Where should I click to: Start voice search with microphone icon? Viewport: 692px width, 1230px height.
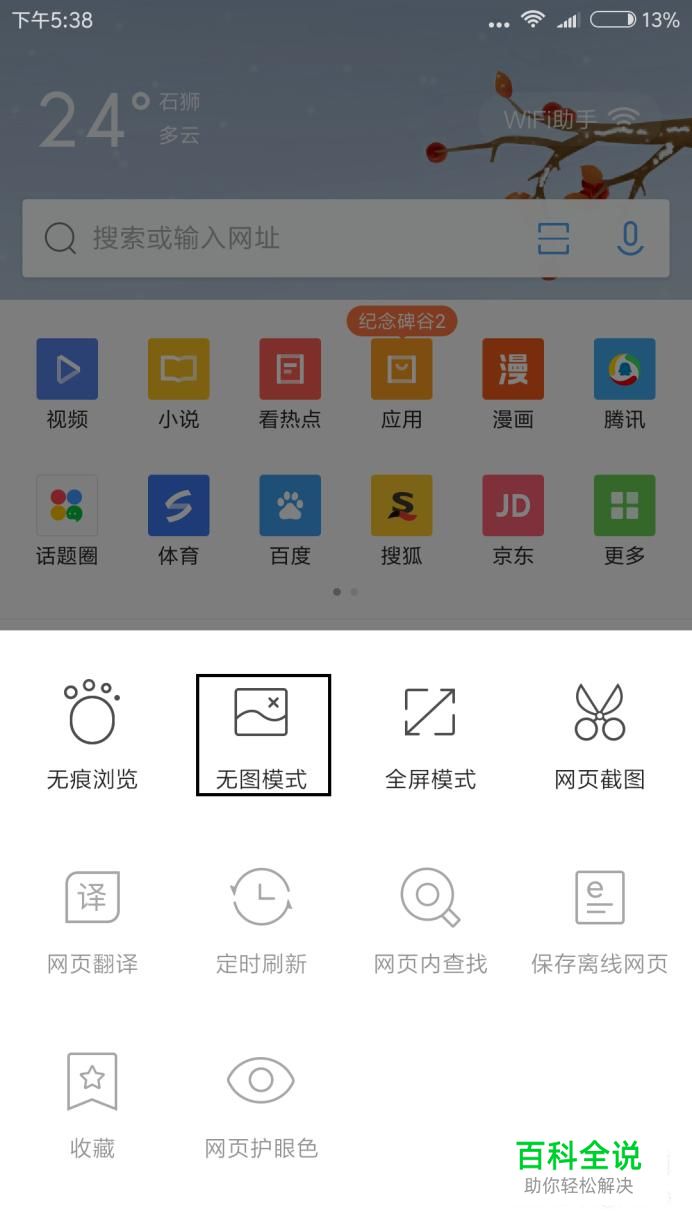(630, 238)
